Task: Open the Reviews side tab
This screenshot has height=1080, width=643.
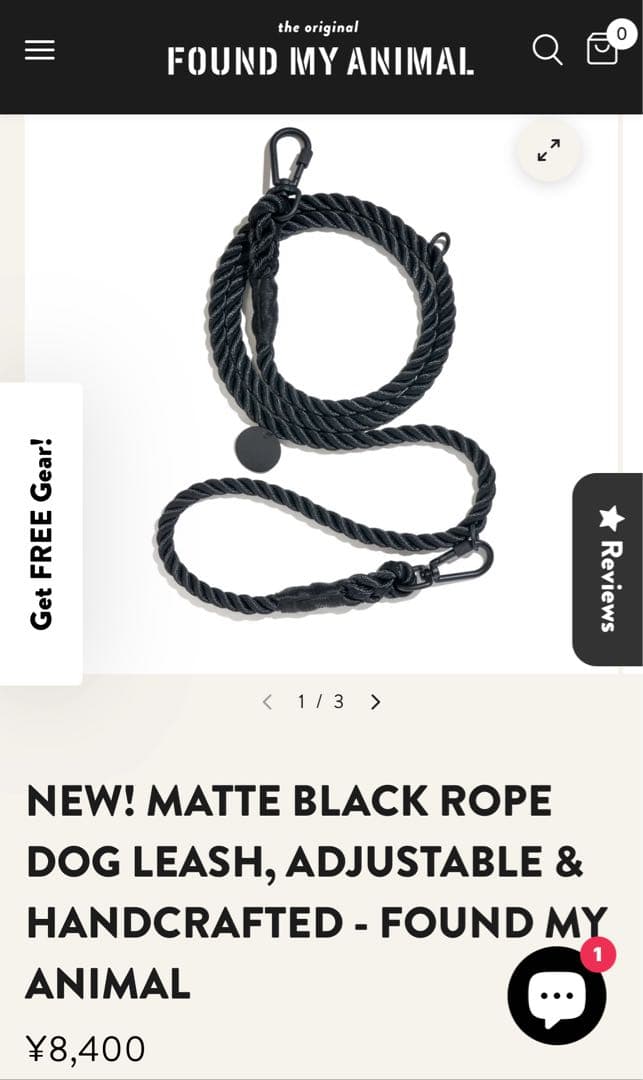Action: (609, 569)
